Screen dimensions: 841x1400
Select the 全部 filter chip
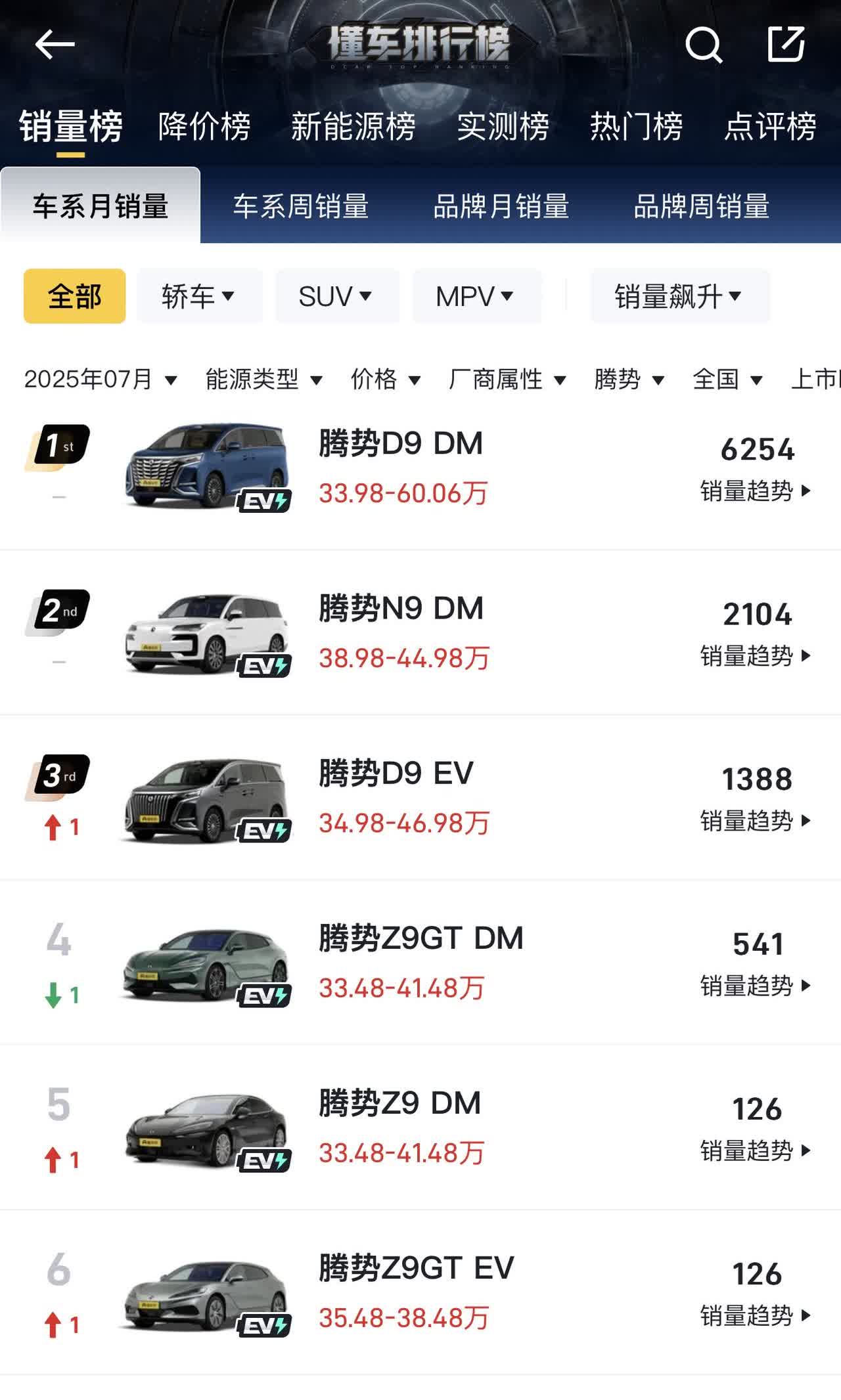tap(75, 296)
